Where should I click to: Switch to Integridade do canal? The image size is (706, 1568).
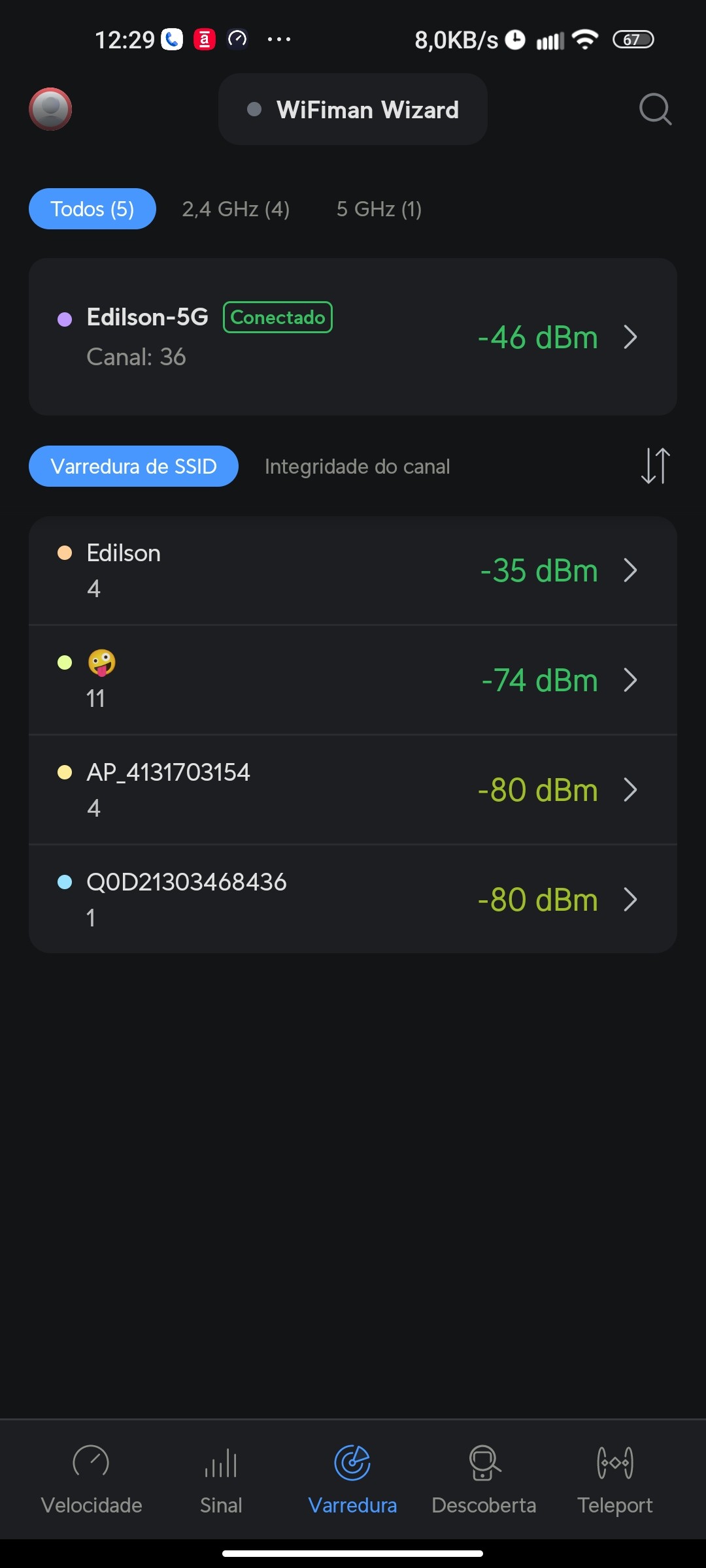357,466
